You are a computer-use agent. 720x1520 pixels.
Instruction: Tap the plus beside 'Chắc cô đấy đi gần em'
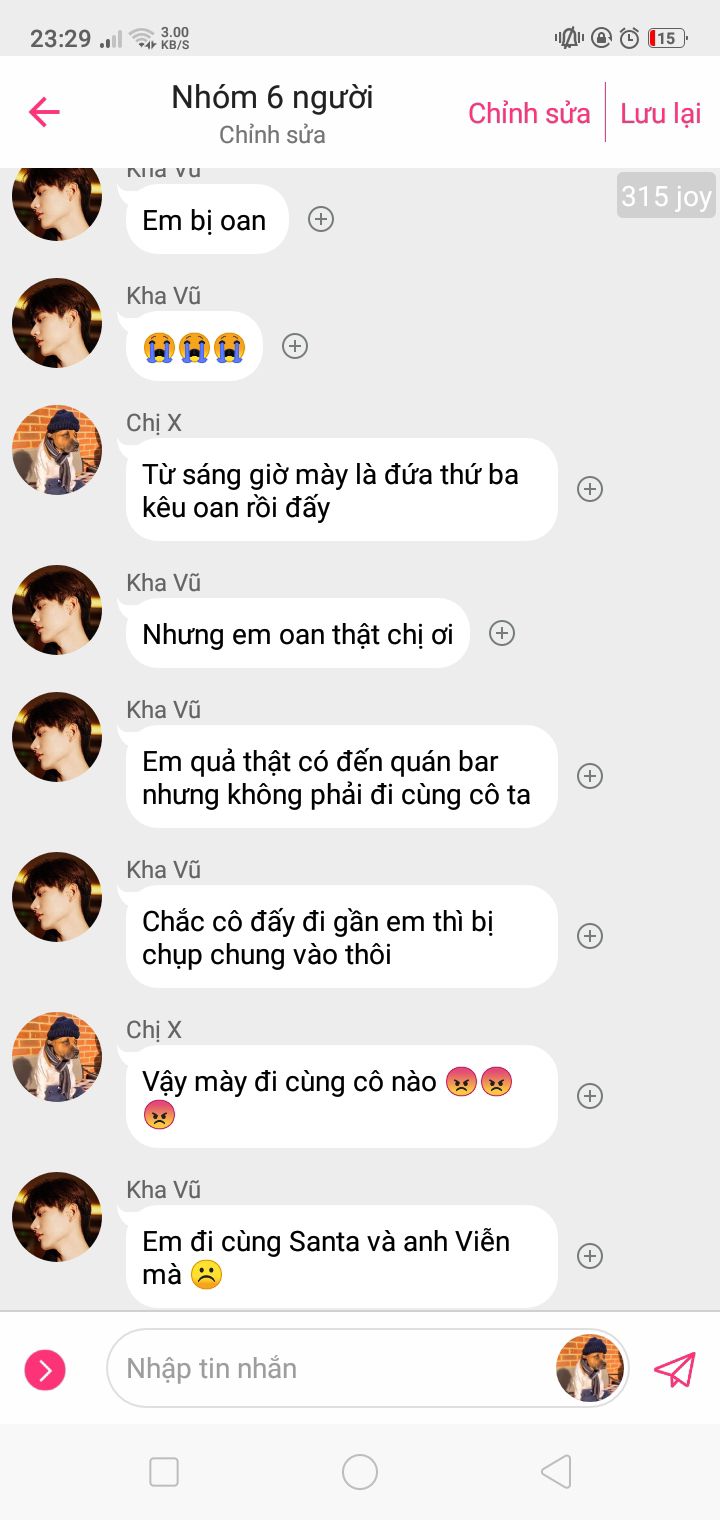(590, 936)
